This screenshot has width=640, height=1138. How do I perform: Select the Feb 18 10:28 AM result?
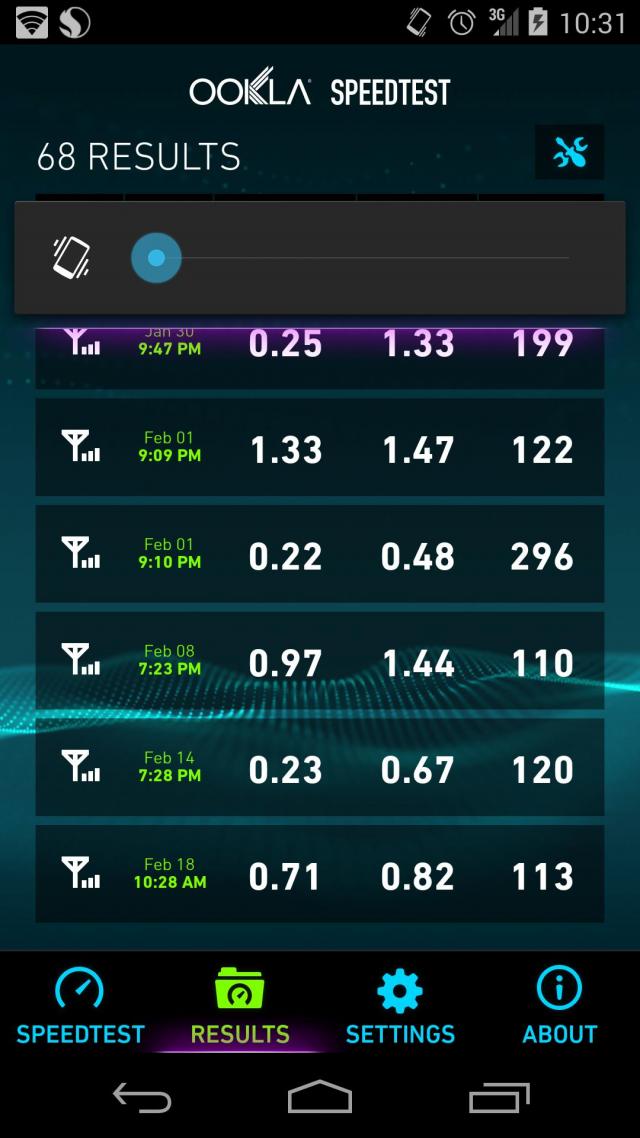click(320, 874)
